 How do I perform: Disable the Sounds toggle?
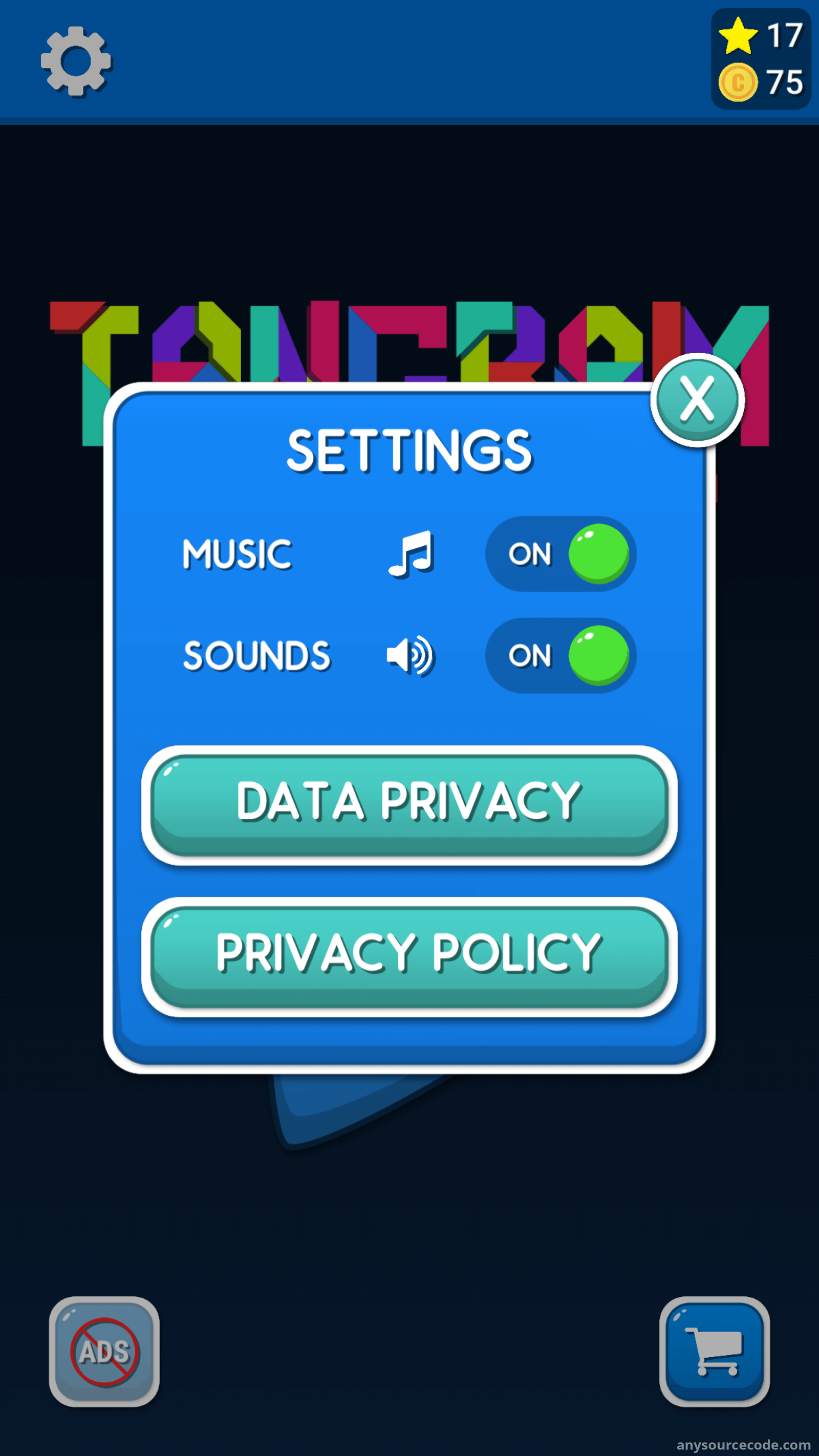[x=561, y=656]
